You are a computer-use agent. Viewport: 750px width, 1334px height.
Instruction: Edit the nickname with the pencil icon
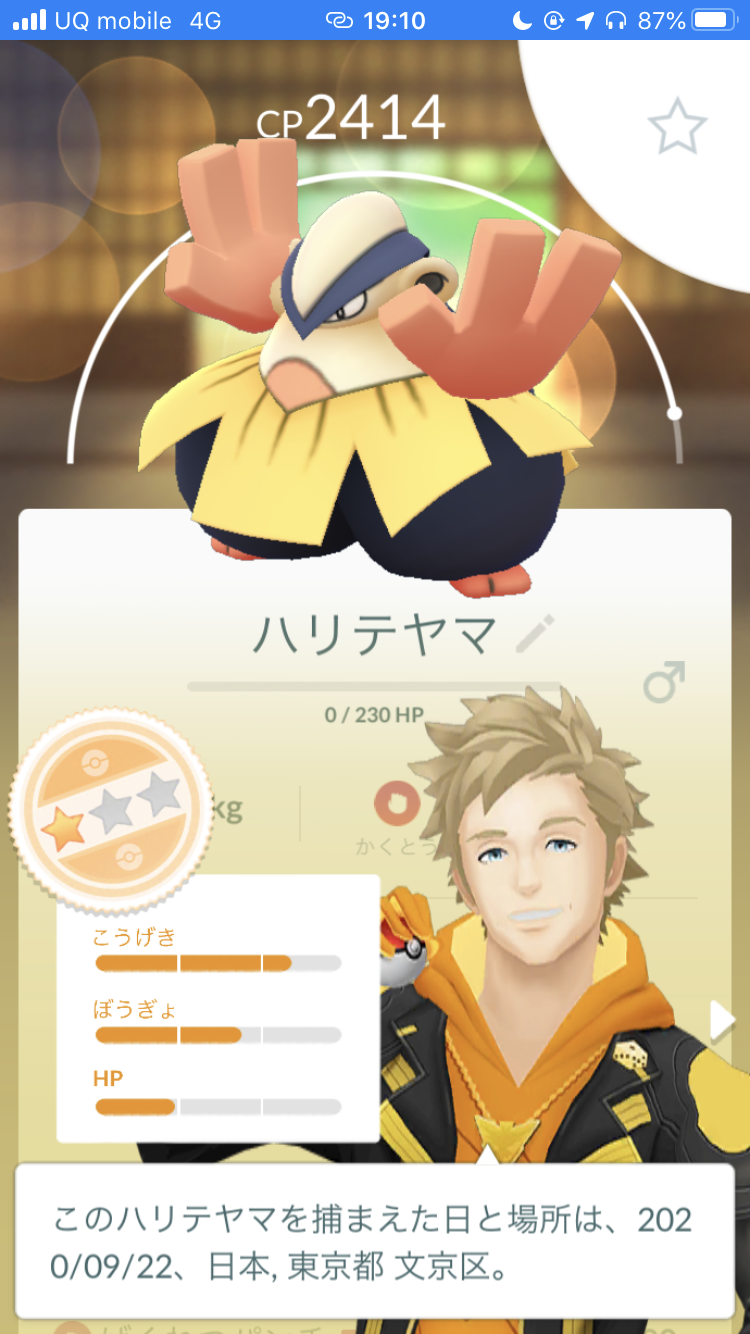click(x=535, y=635)
